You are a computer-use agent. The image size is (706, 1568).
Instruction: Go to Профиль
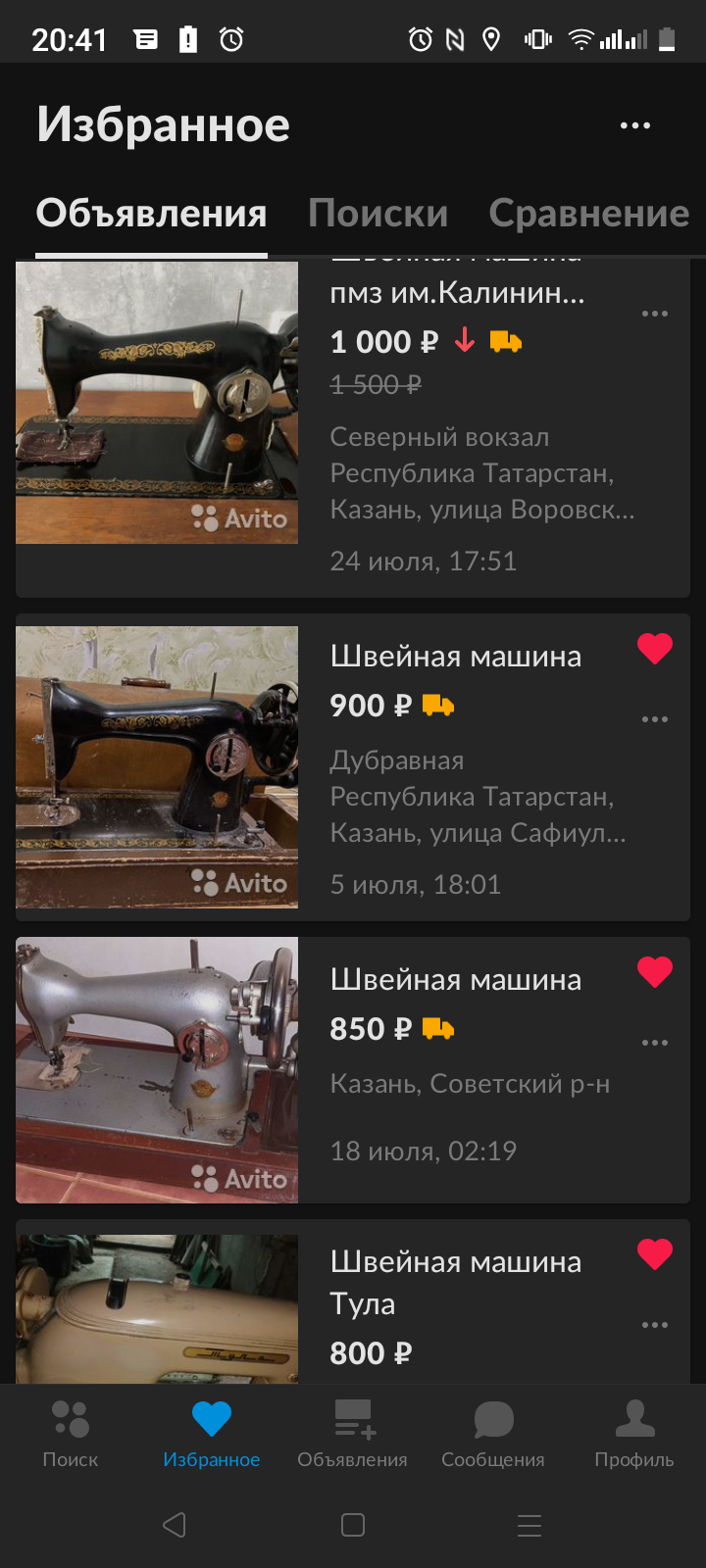634,1433
